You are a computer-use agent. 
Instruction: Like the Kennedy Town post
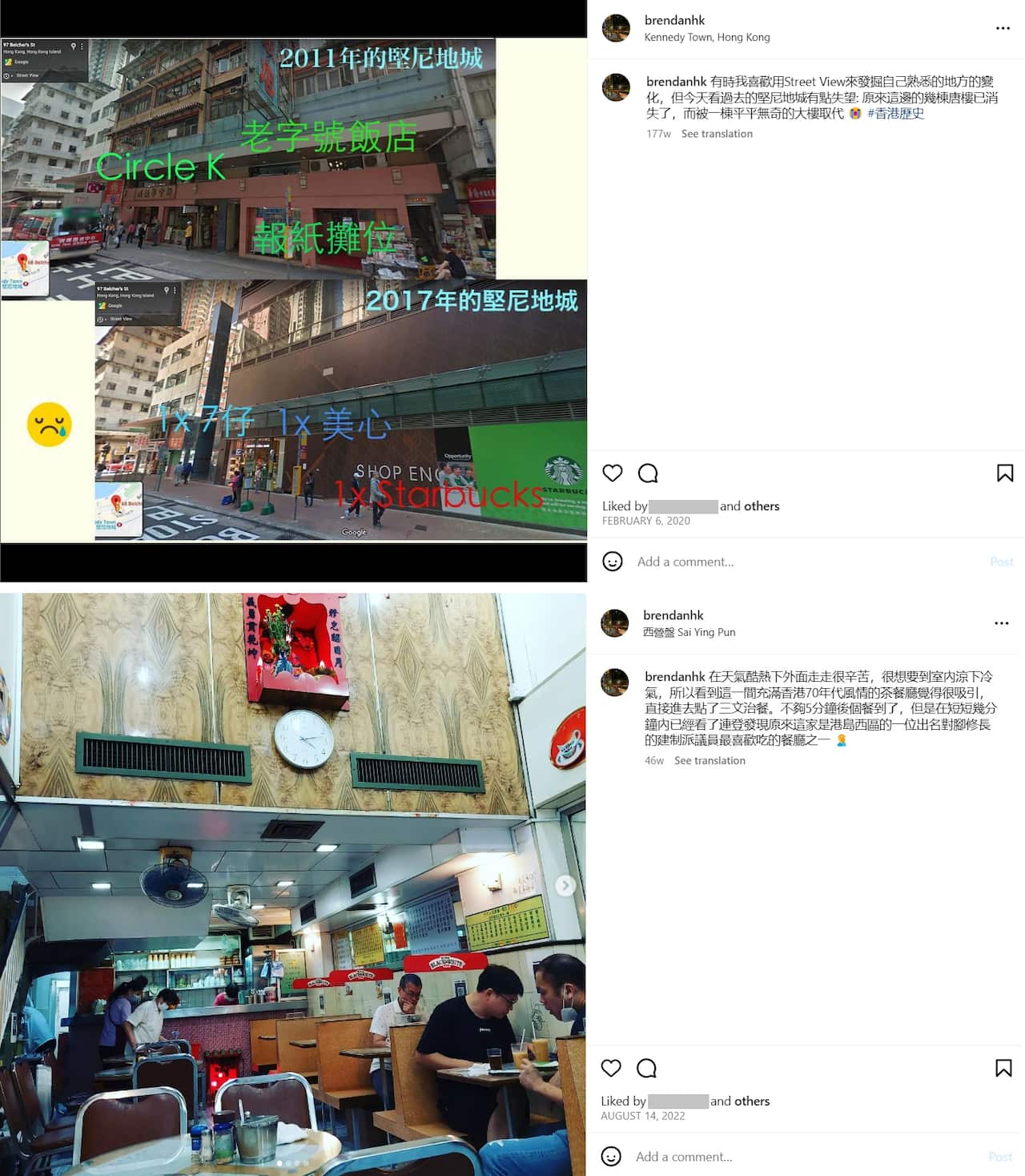(613, 473)
